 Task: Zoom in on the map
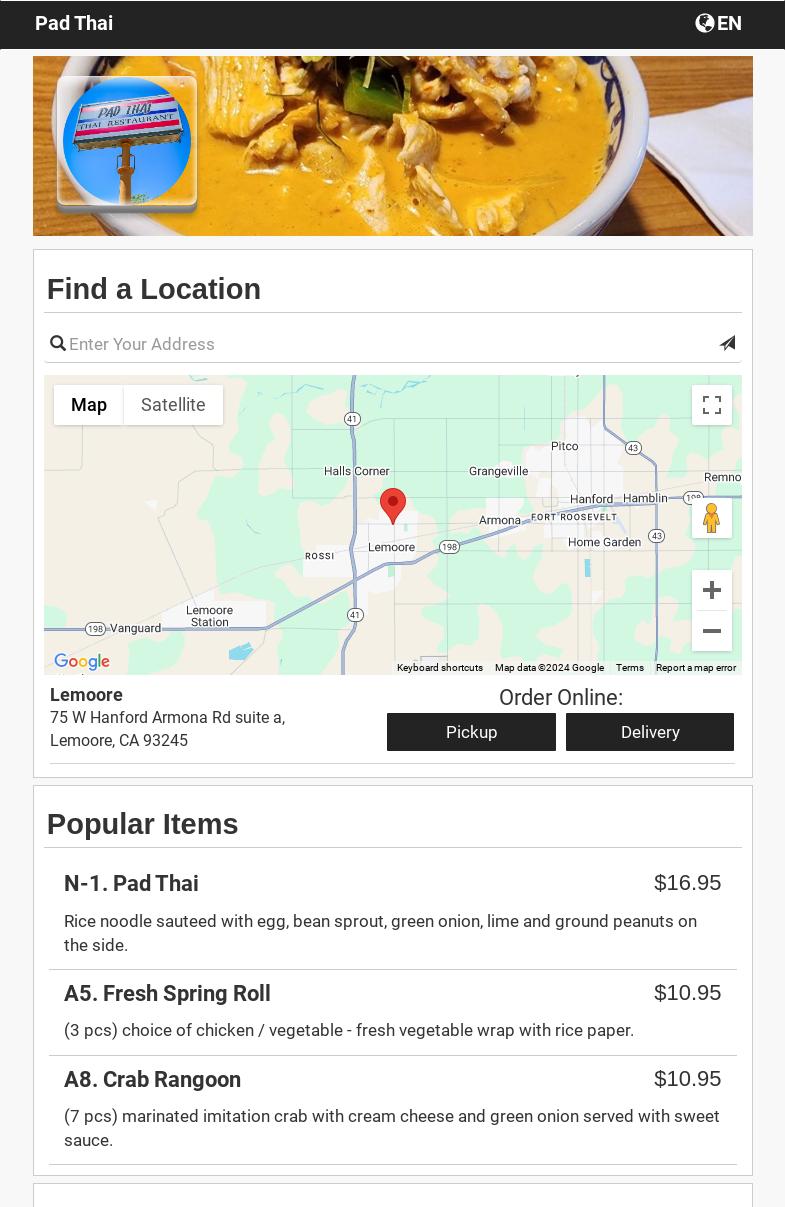711,590
